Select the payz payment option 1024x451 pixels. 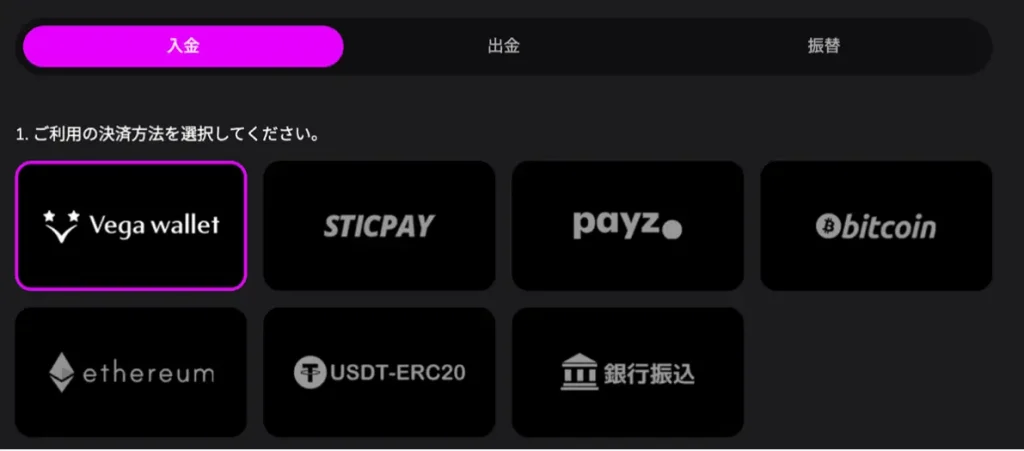point(627,225)
